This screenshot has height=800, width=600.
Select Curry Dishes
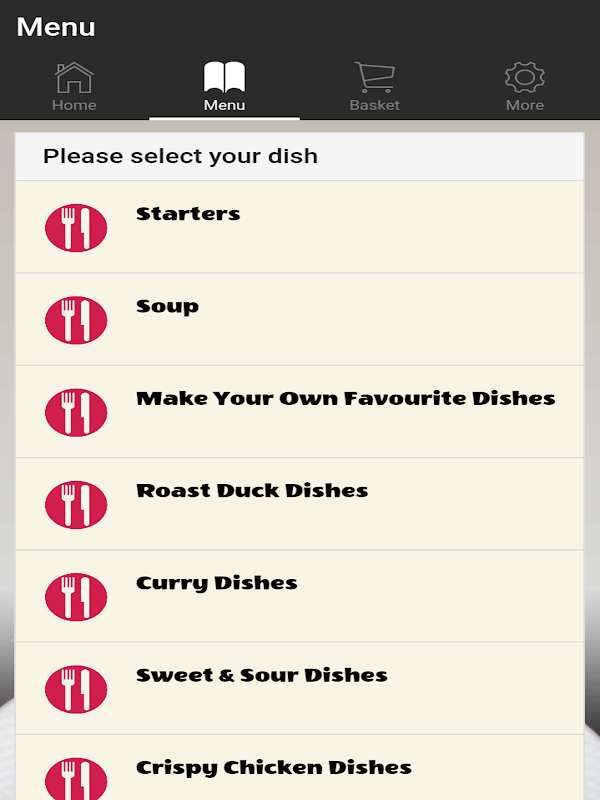click(x=299, y=595)
